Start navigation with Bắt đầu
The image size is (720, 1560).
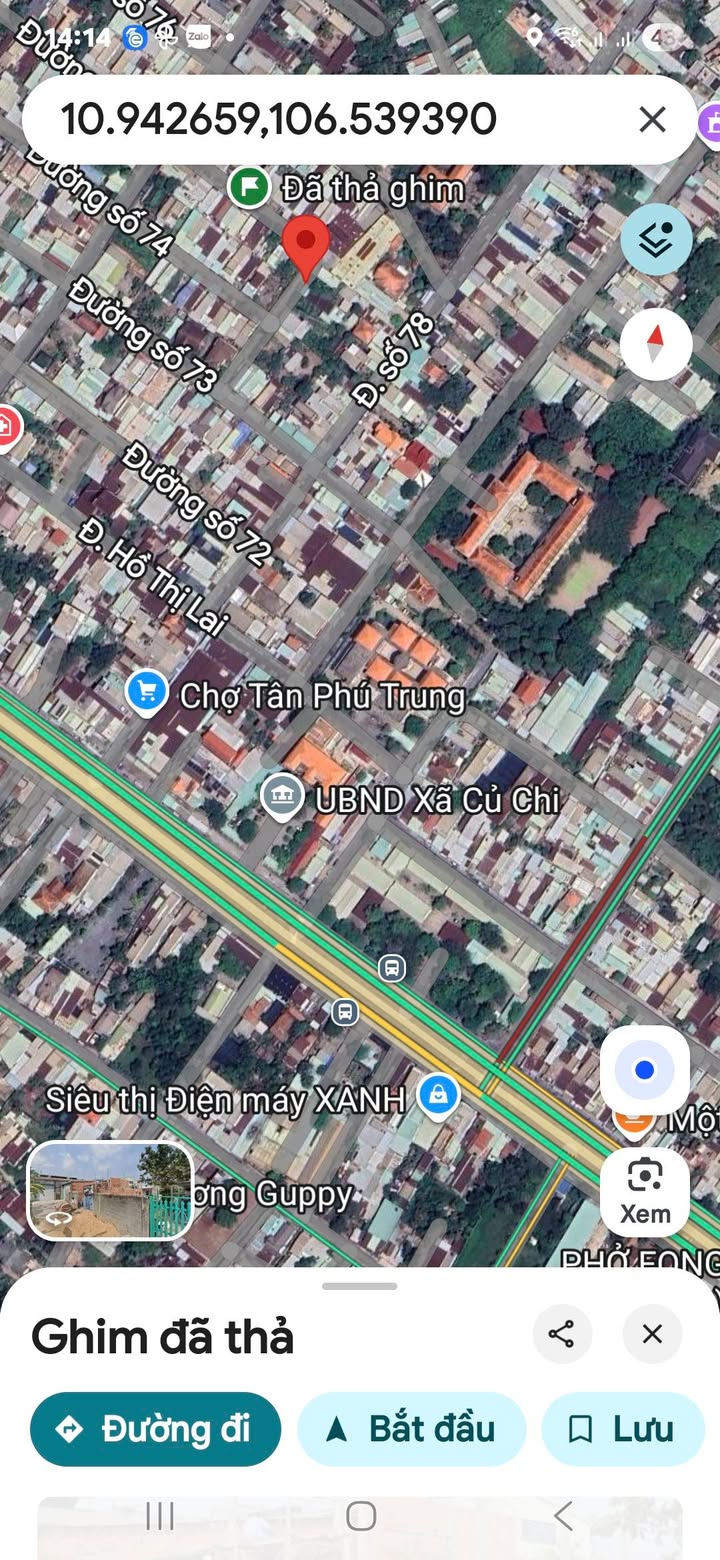coord(411,1429)
